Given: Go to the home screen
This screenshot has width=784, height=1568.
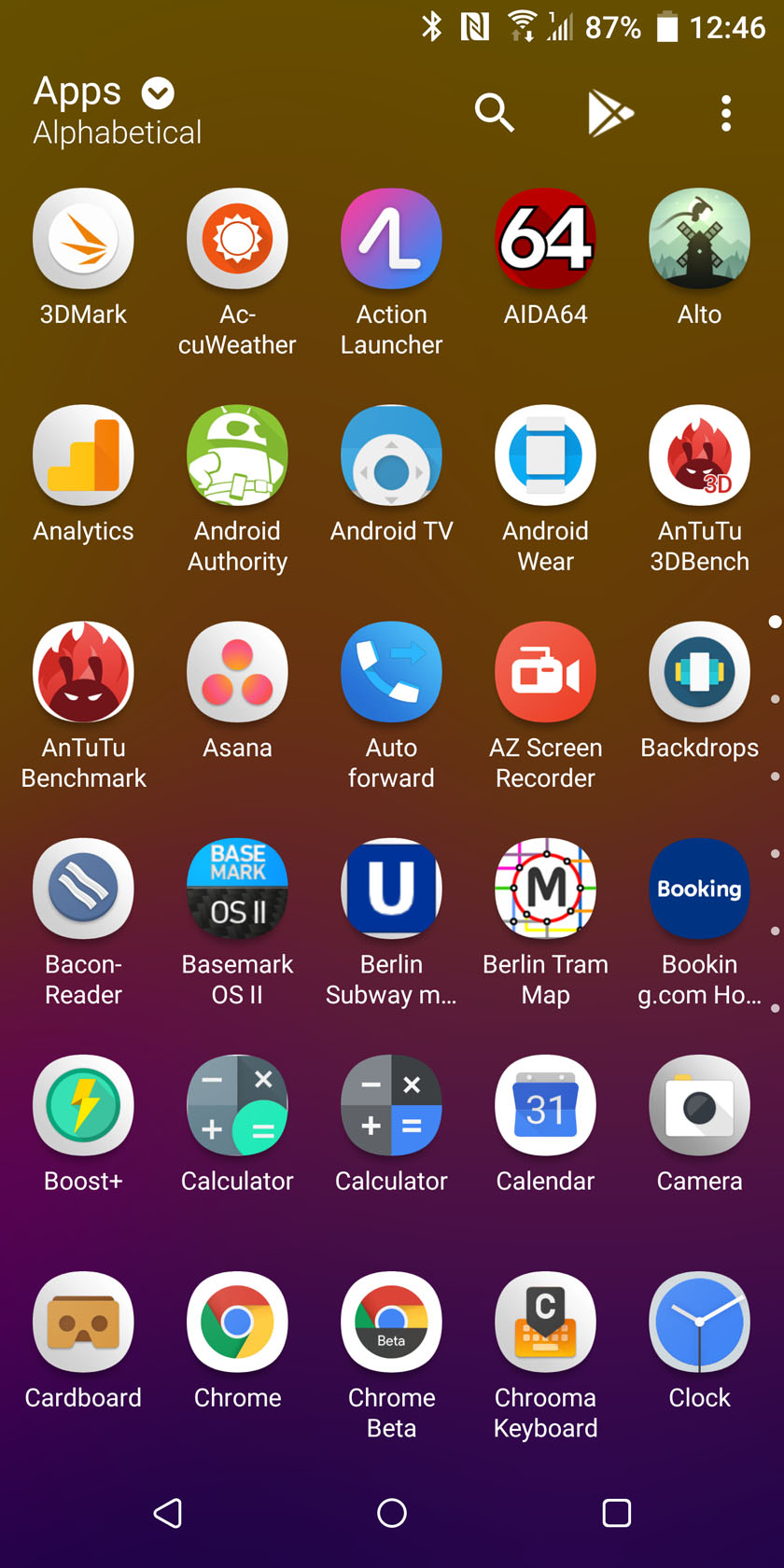Looking at the screenshot, I should [x=391, y=1513].
